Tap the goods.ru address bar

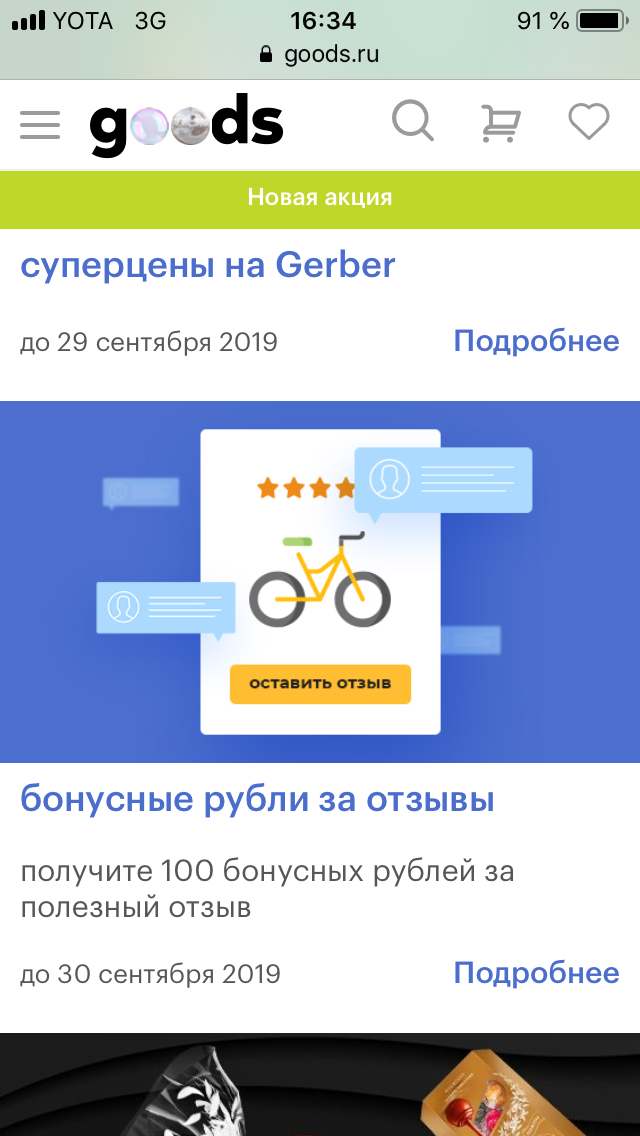(320, 54)
